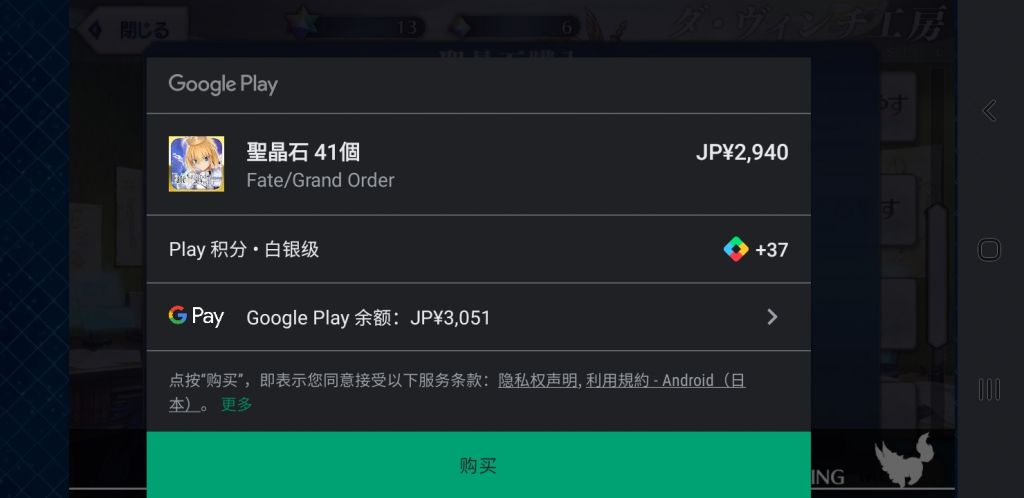1024x498 pixels.
Task: Open Google Play balance payment method row
Action: (x=478, y=317)
